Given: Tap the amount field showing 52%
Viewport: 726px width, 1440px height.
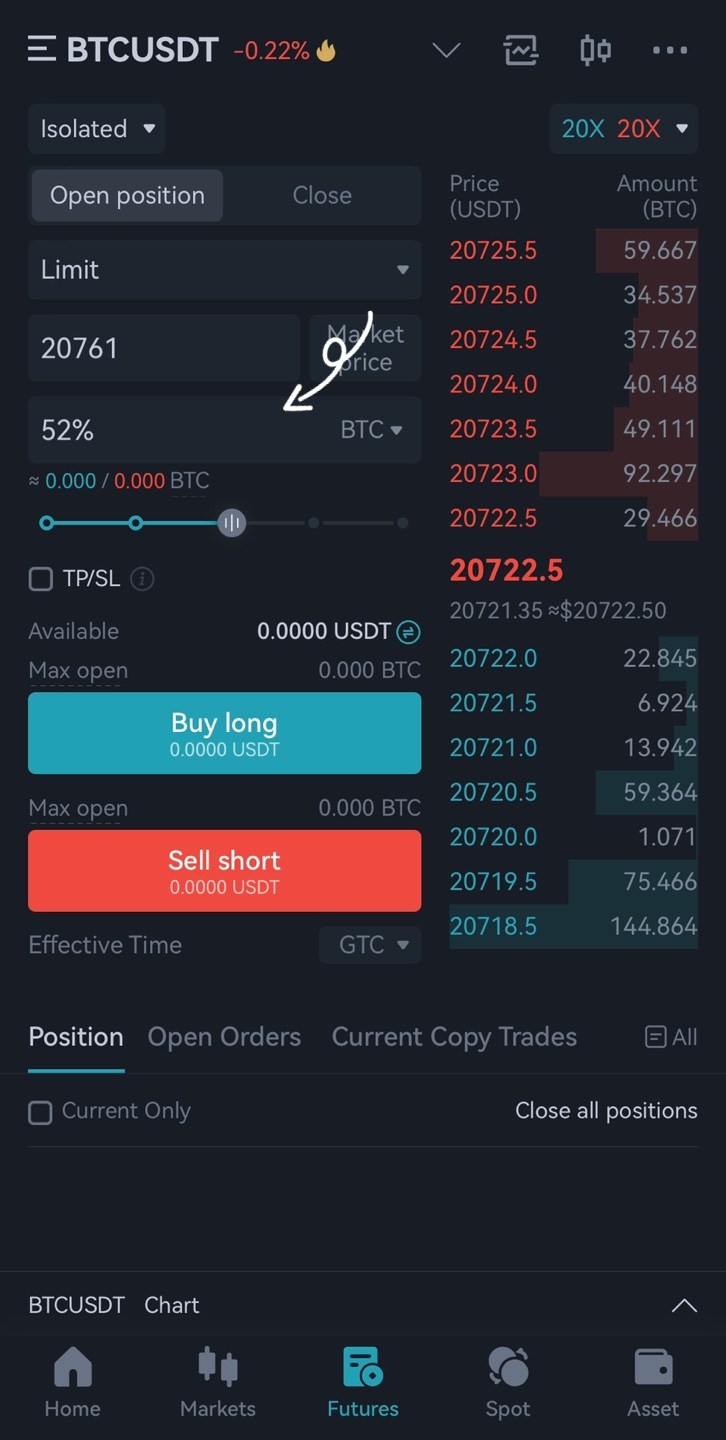Looking at the screenshot, I should pos(224,430).
